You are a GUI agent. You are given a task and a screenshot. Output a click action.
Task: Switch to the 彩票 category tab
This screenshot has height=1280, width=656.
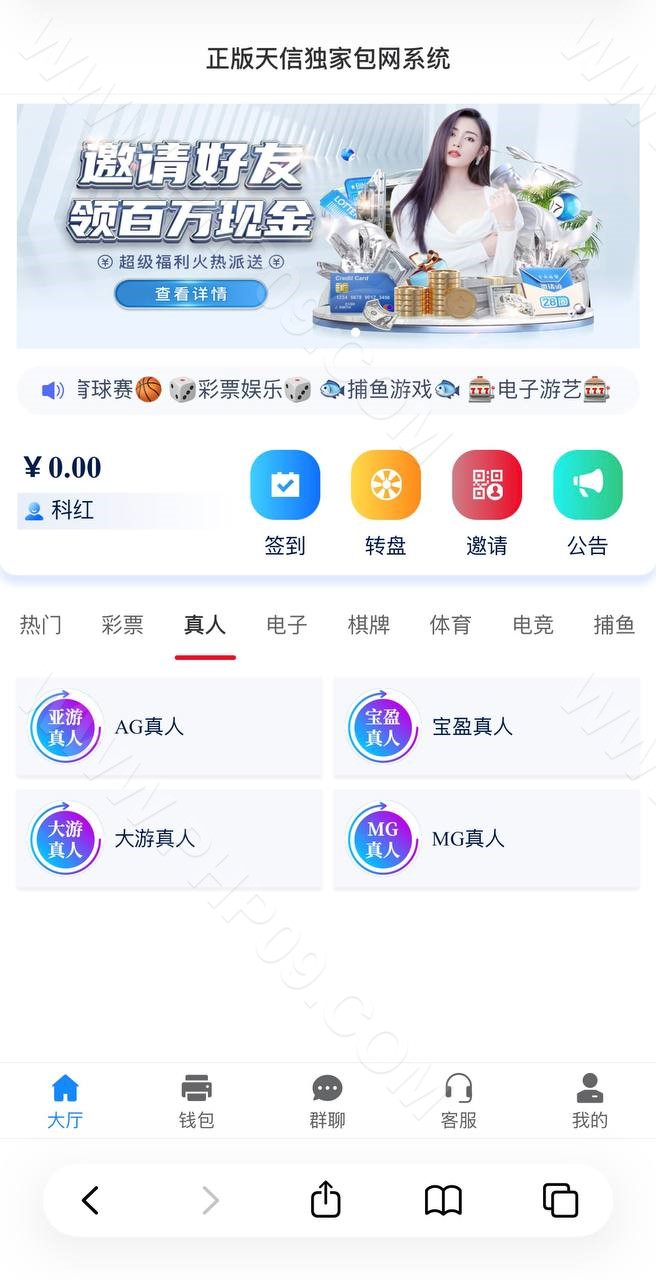[x=123, y=625]
